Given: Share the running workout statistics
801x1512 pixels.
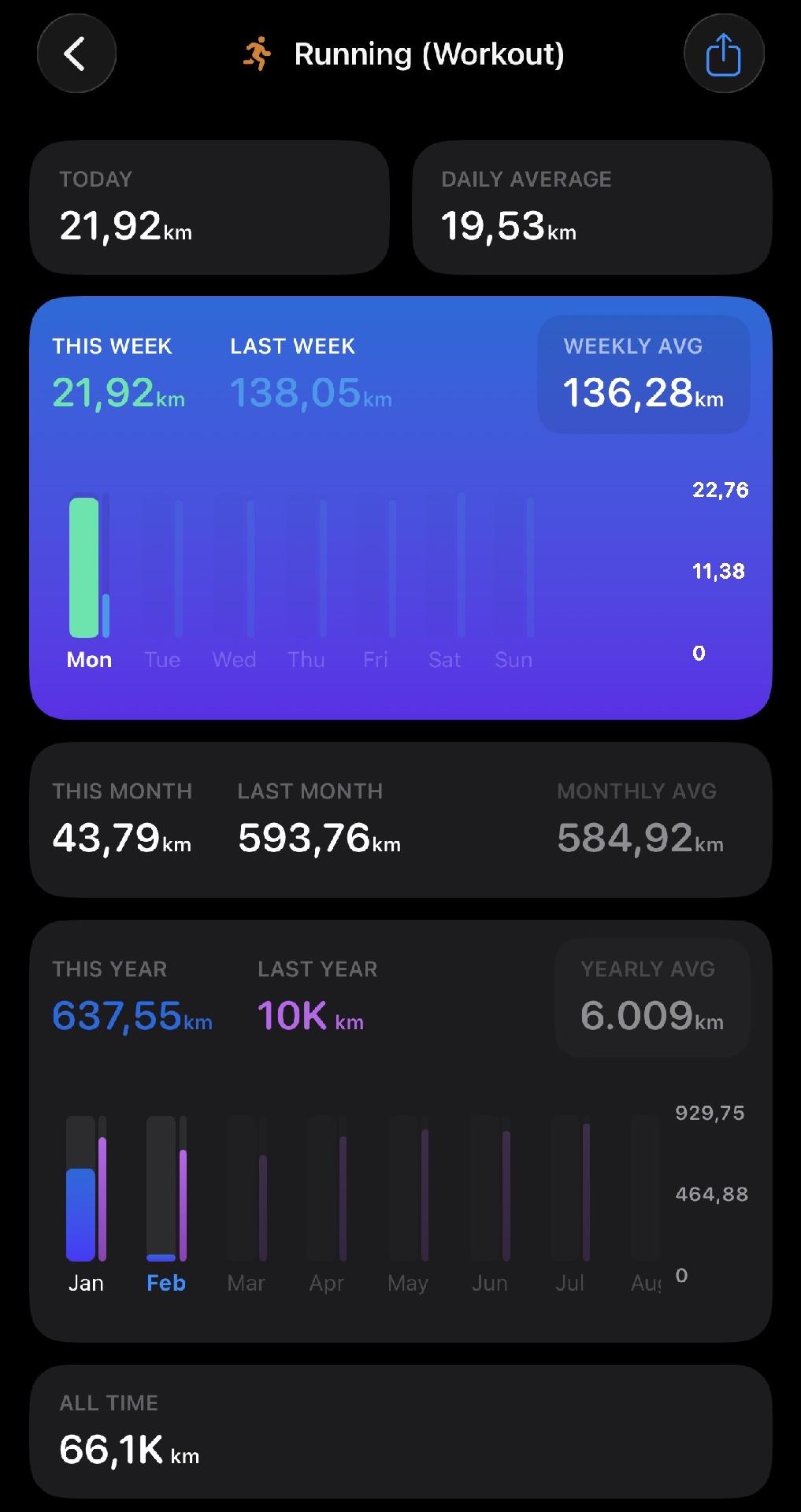Looking at the screenshot, I should tap(723, 54).
